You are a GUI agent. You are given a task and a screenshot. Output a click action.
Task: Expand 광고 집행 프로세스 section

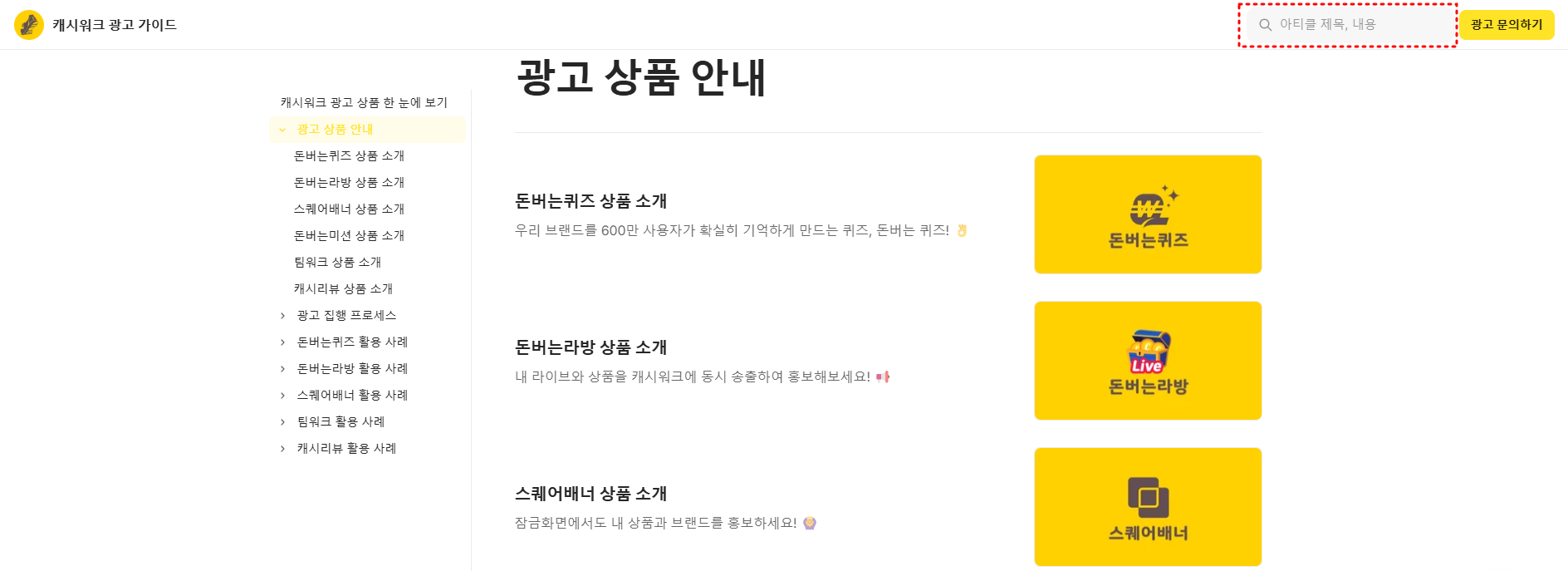pos(282,316)
